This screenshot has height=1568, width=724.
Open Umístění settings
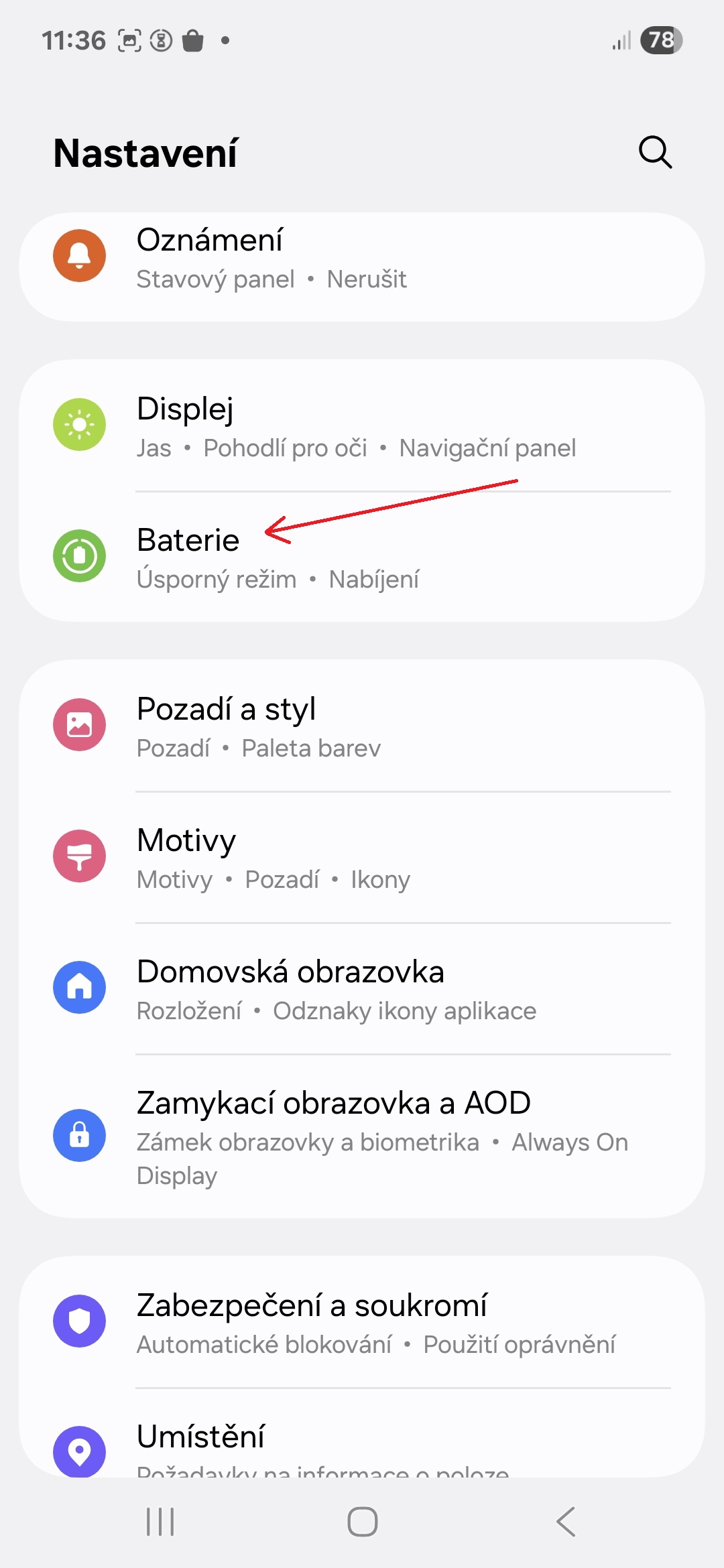coord(362,1433)
